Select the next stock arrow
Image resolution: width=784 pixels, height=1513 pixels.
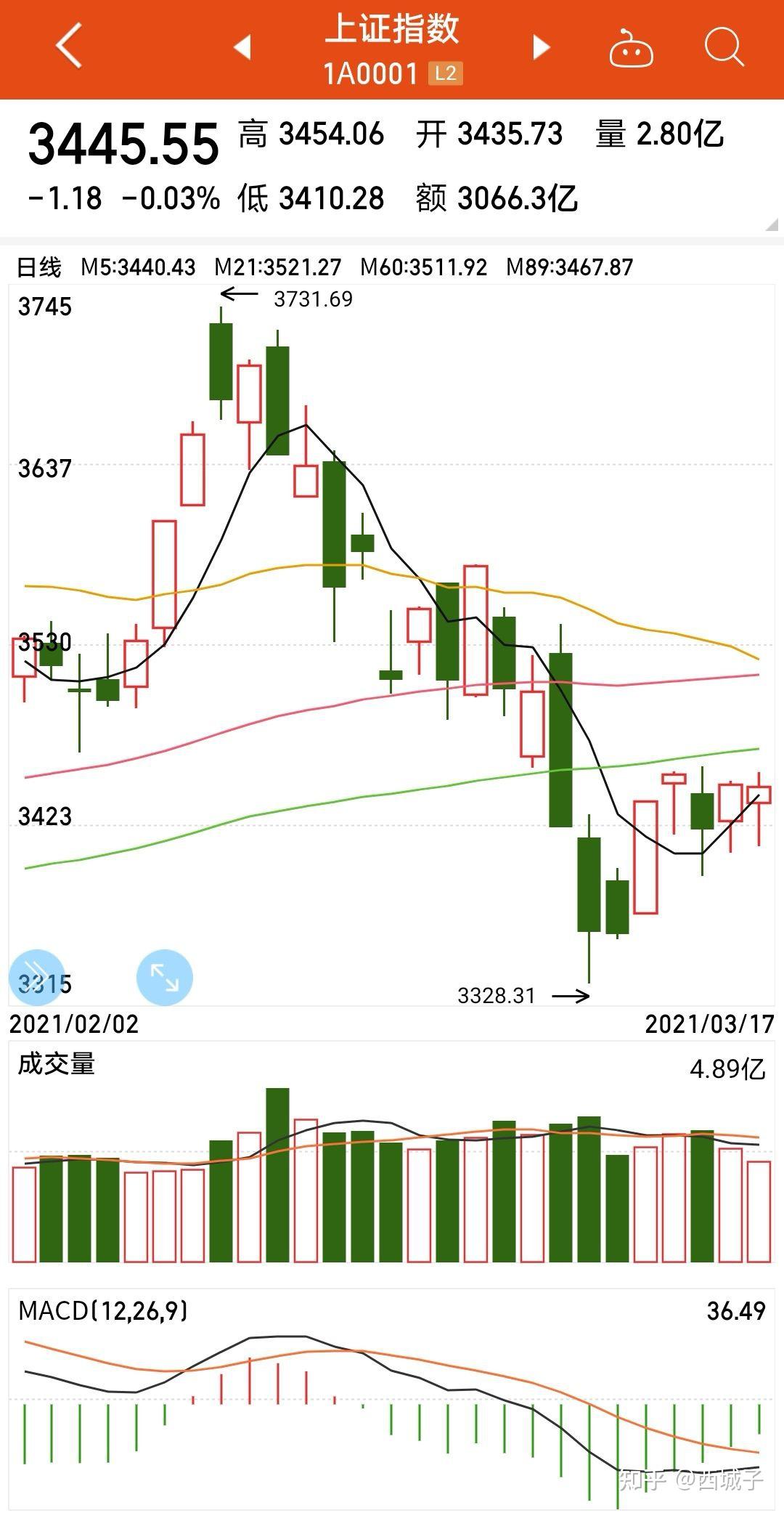[540, 46]
